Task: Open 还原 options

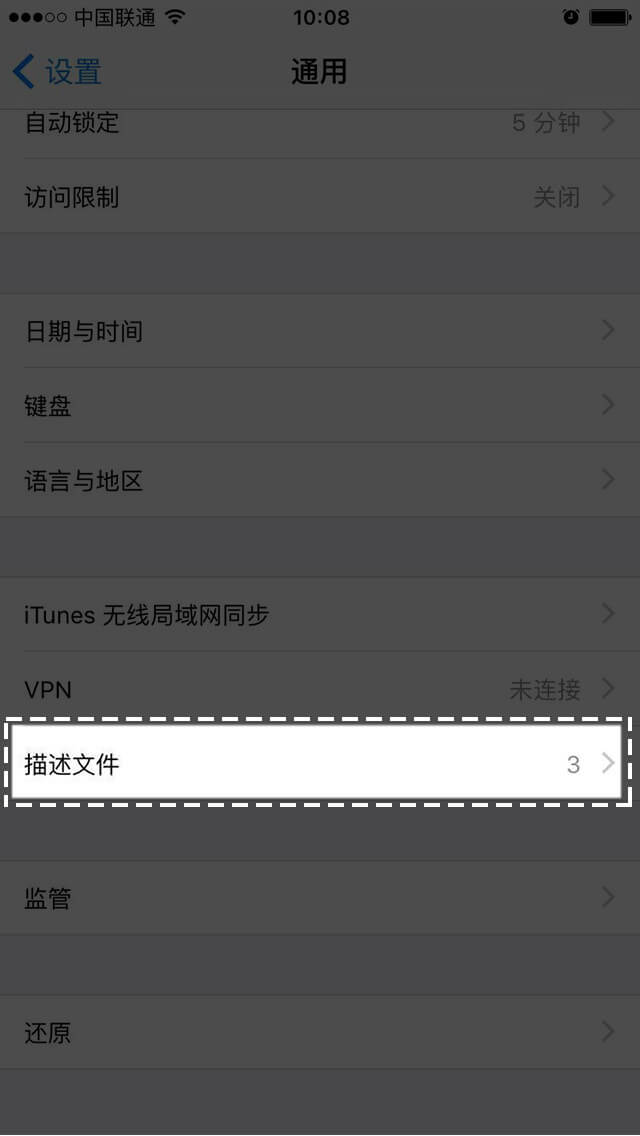Action: 320,1032
